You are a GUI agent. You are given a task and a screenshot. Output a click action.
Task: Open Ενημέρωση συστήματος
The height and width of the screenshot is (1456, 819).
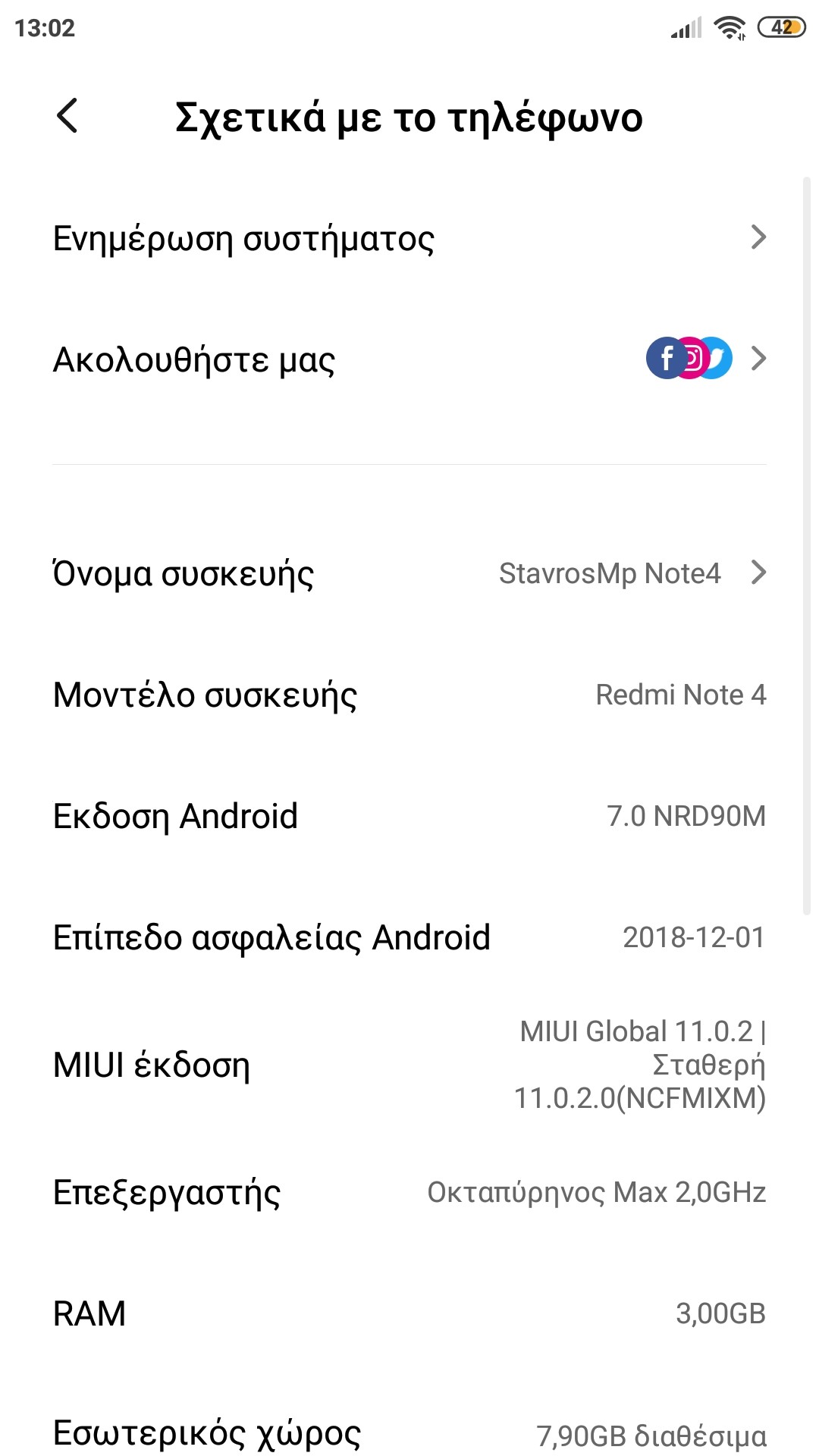[409, 238]
